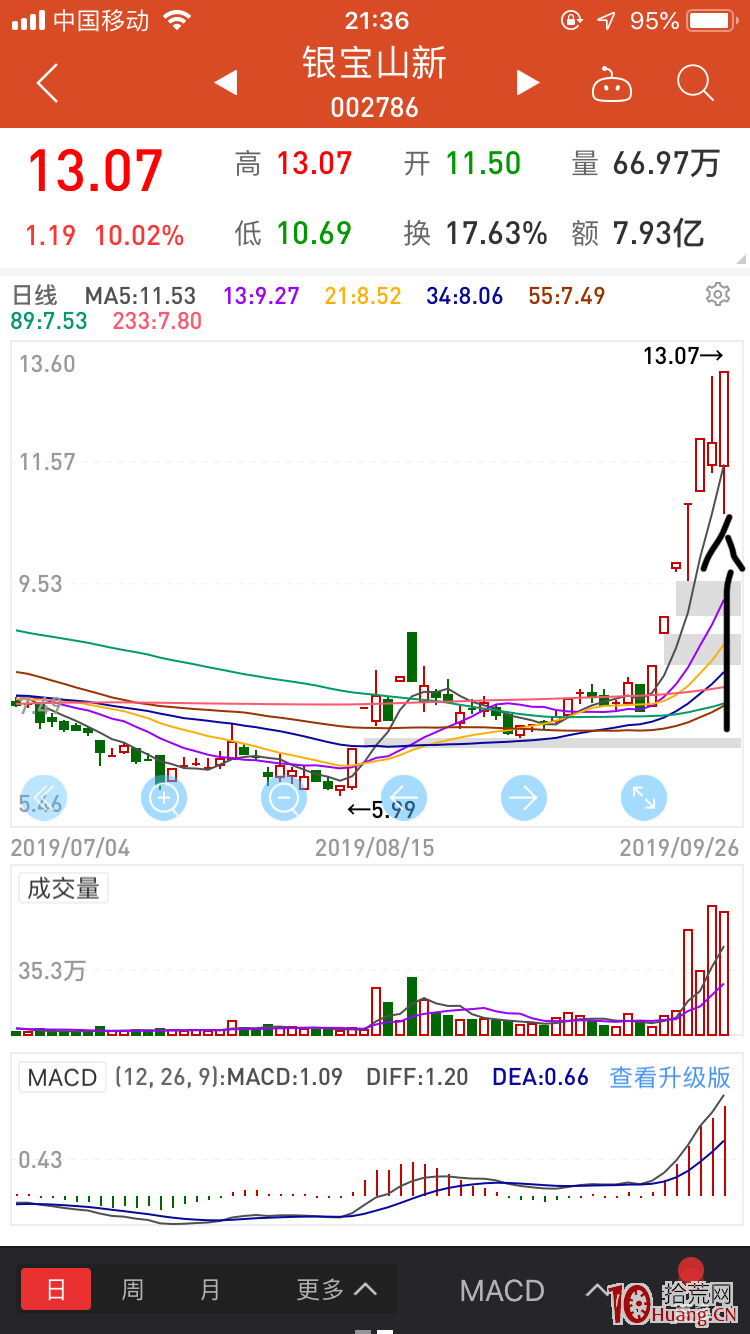Tap the 成交量 volume label button

[x=62, y=888]
